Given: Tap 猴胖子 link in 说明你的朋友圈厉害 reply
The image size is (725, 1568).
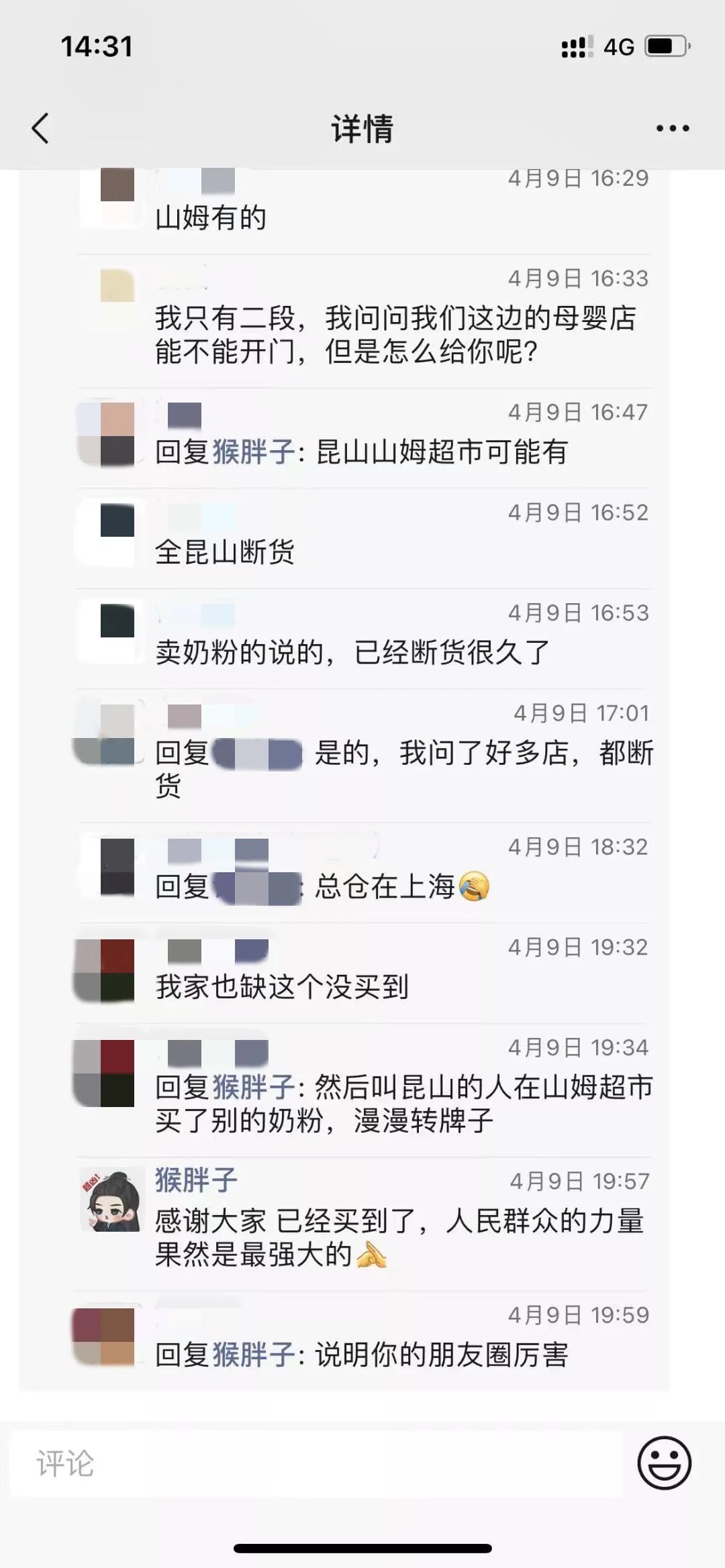Looking at the screenshot, I should 254,1355.
